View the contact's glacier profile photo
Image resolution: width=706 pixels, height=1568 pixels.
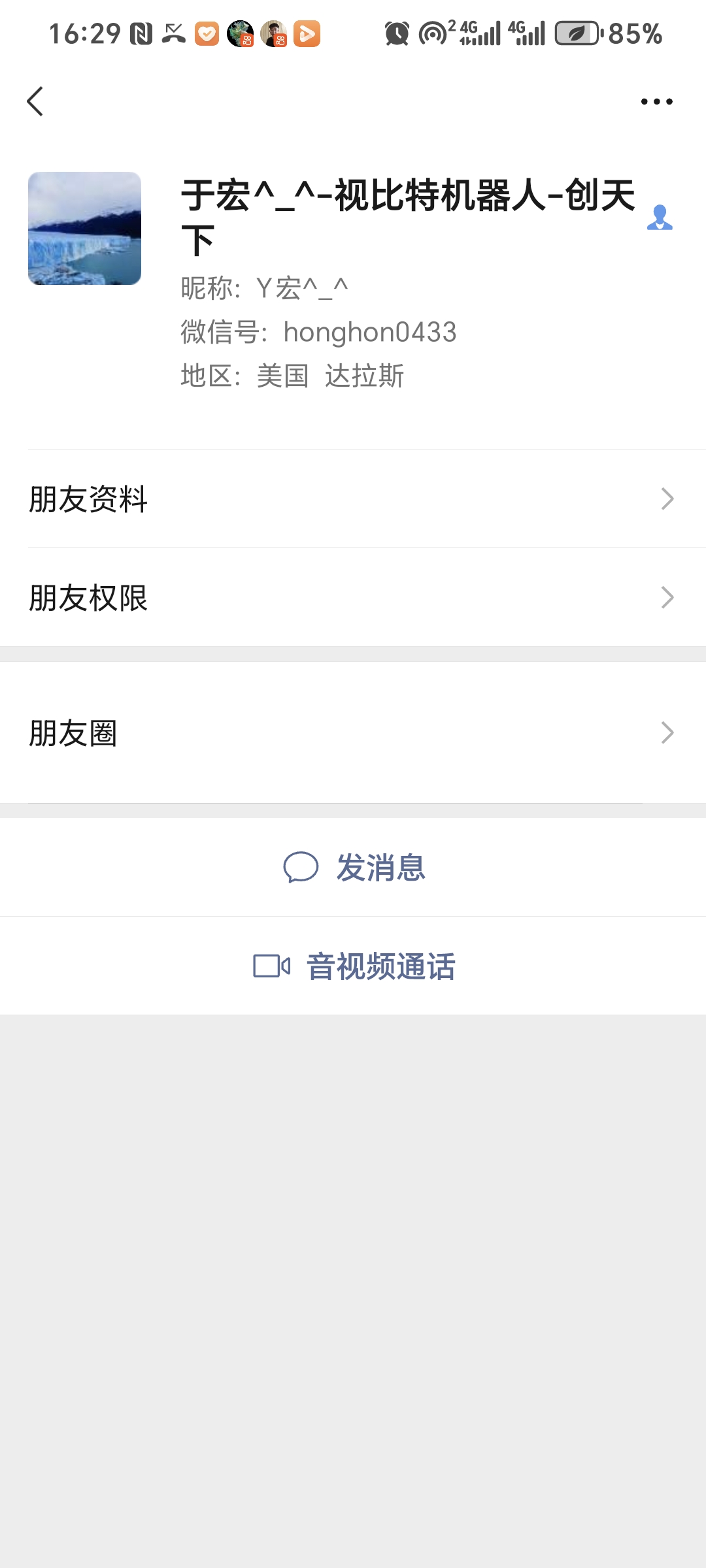click(x=84, y=228)
